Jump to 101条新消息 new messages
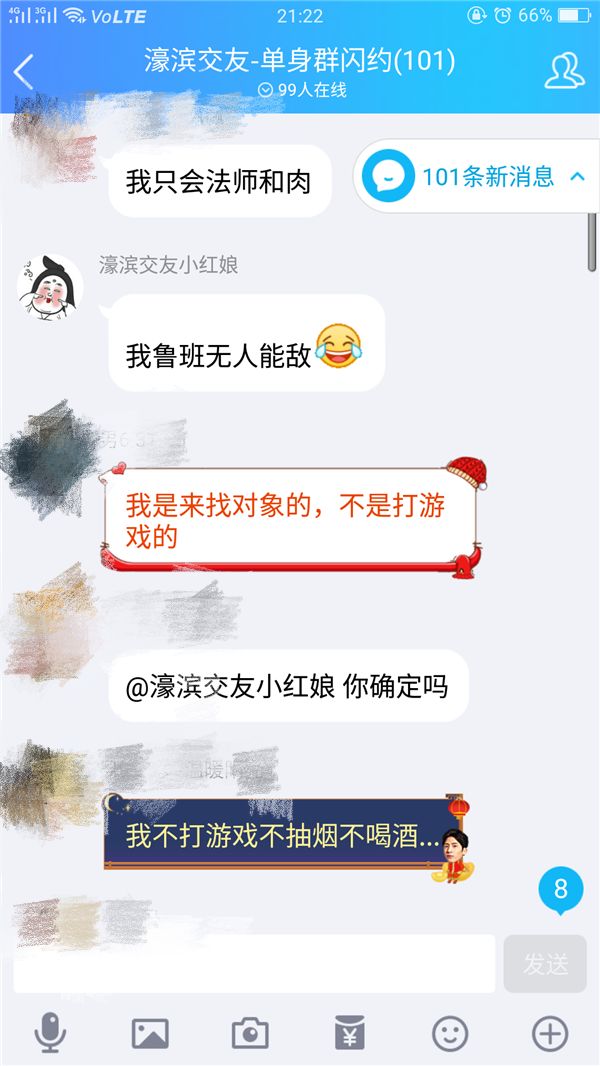 (x=476, y=177)
